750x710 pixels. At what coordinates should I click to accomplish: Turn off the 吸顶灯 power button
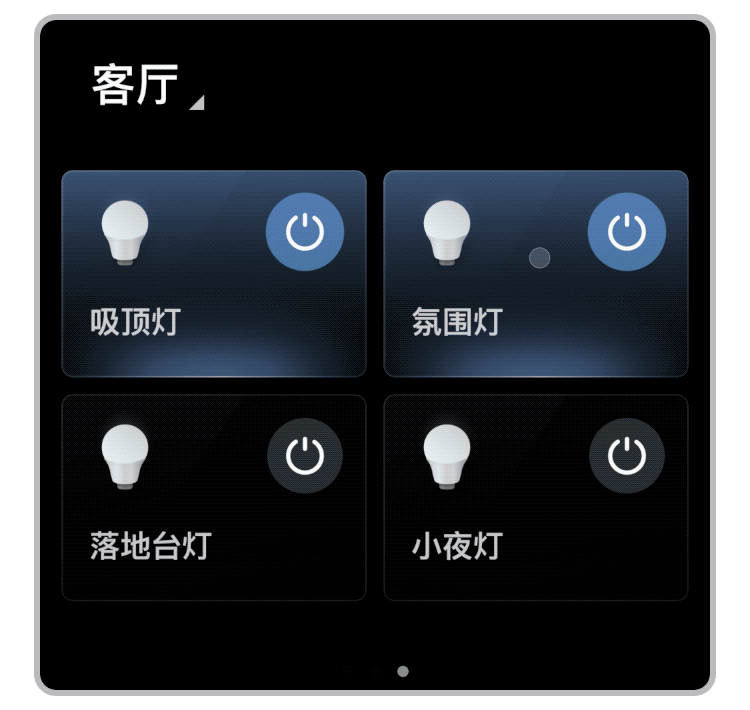click(305, 233)
